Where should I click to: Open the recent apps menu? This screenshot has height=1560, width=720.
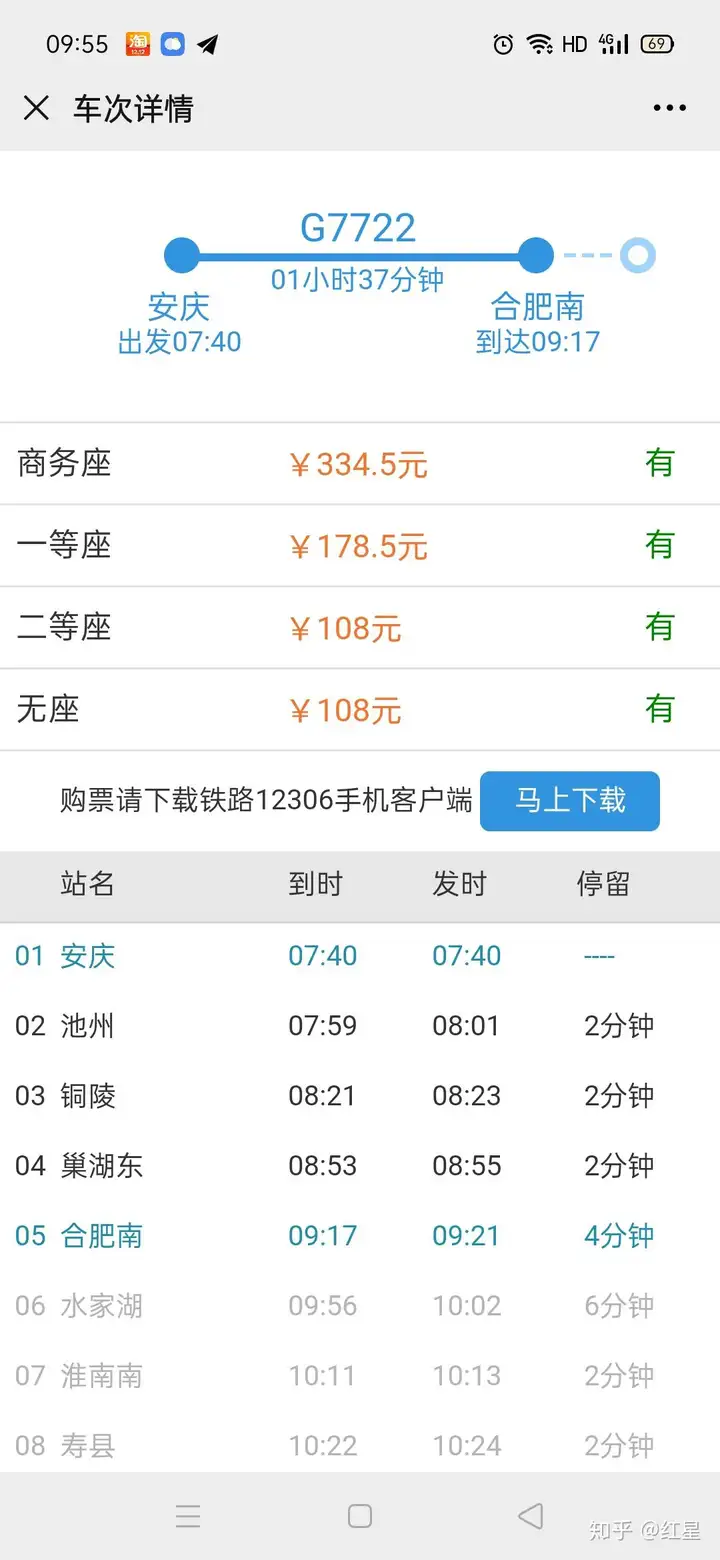coord(188,1516)
